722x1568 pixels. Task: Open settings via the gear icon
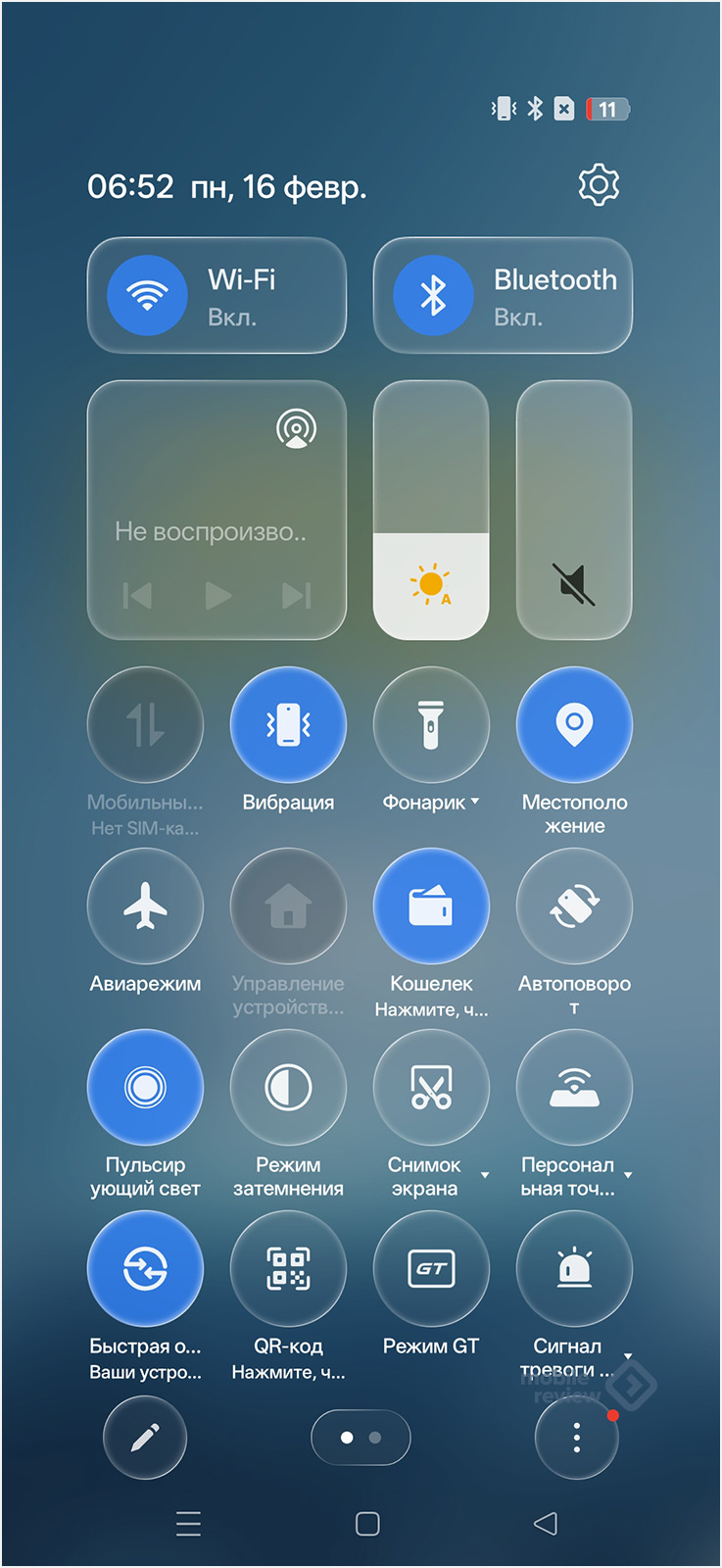[x=599, y=185]
